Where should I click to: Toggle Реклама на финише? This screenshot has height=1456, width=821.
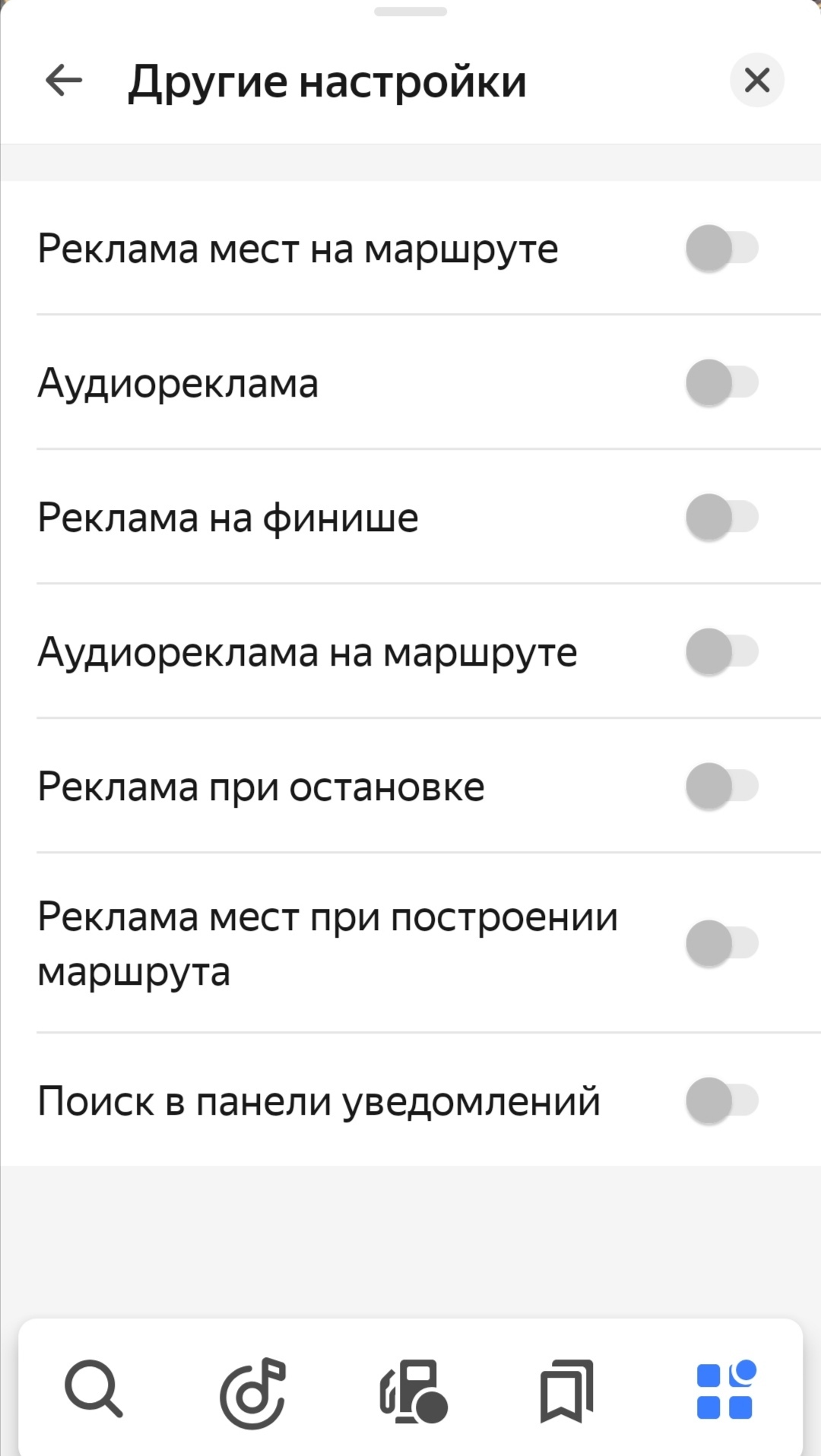tap(722, 518)
